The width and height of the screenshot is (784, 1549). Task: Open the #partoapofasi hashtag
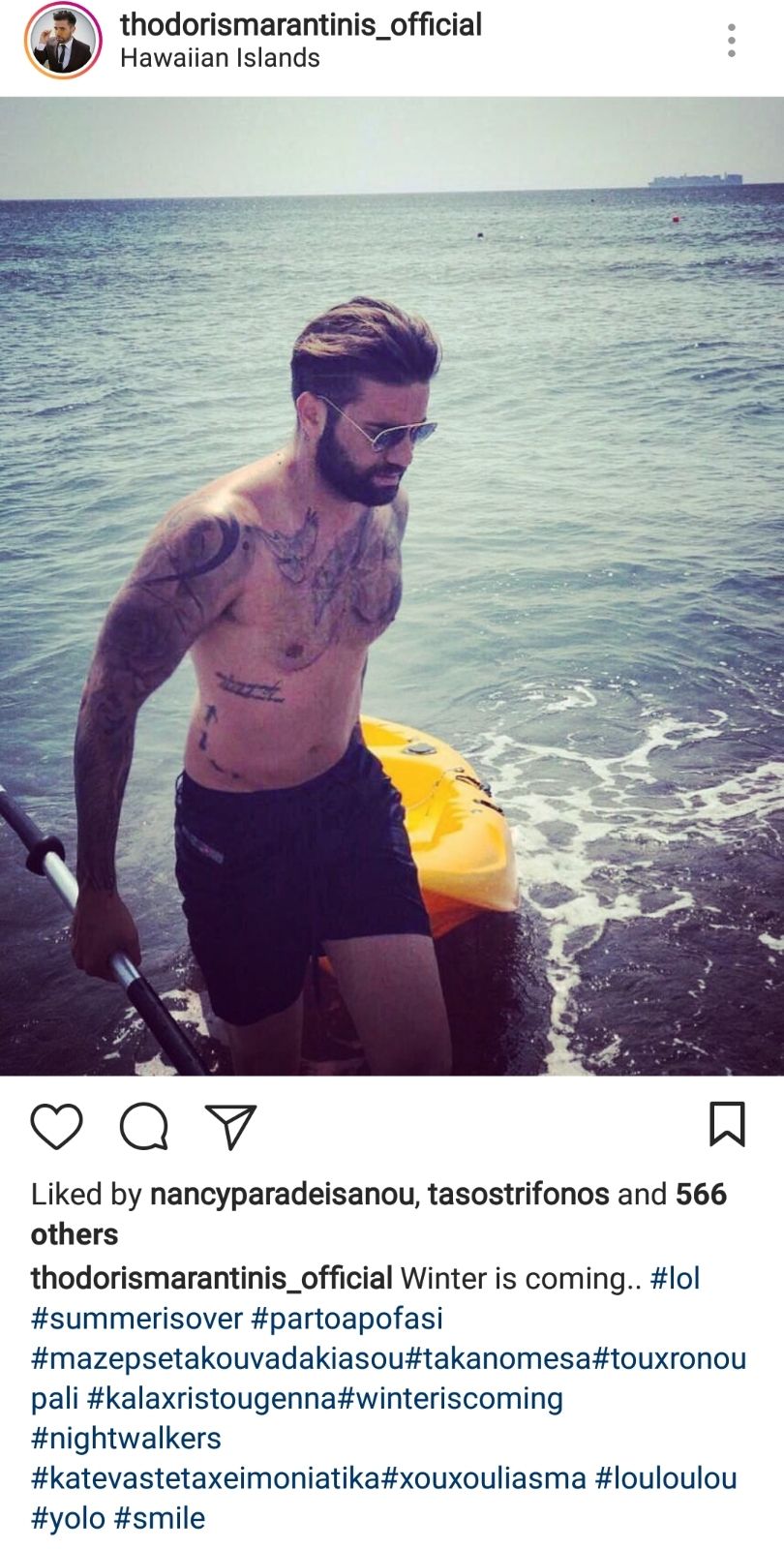click(347, 1319)
